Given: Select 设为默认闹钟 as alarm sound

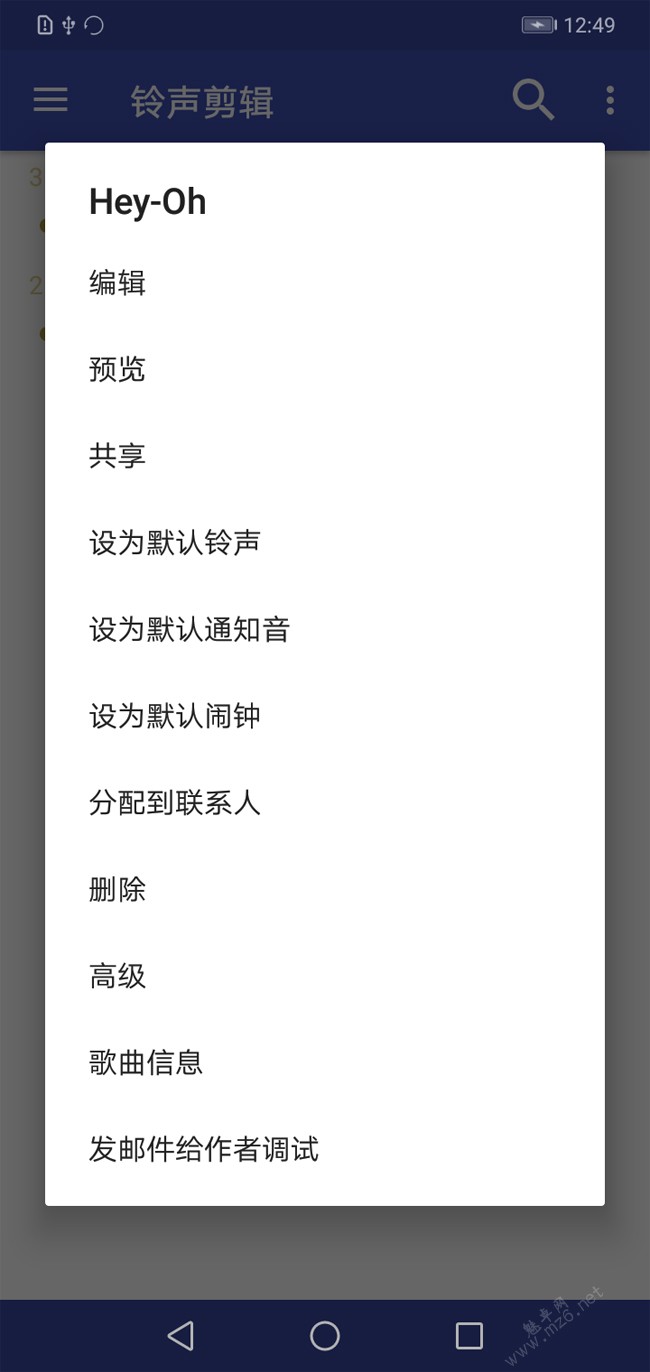Looking at the screenshot, I should (x=324, y=716).
